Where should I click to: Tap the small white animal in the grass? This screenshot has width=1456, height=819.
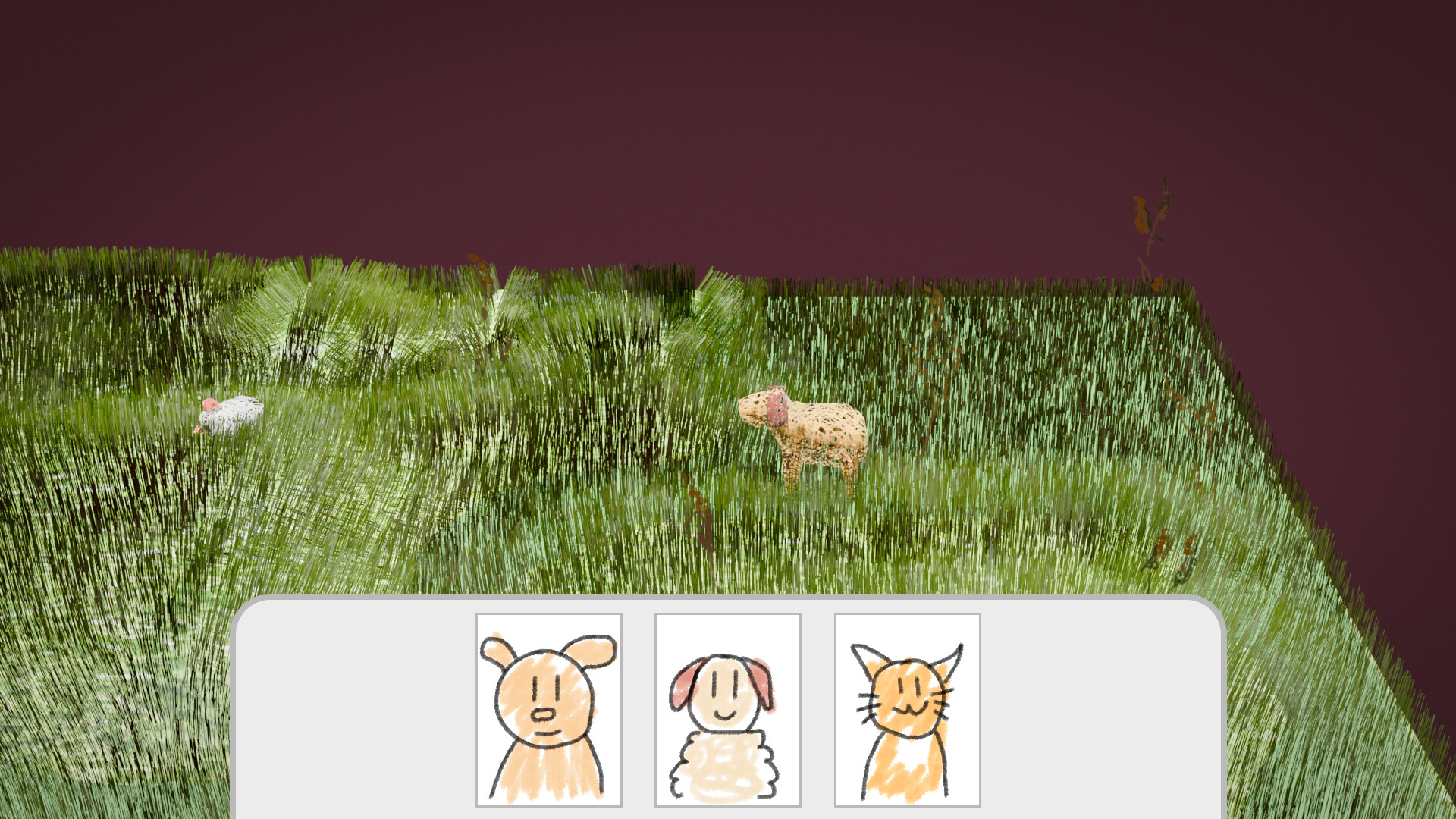tap(230, 416)
